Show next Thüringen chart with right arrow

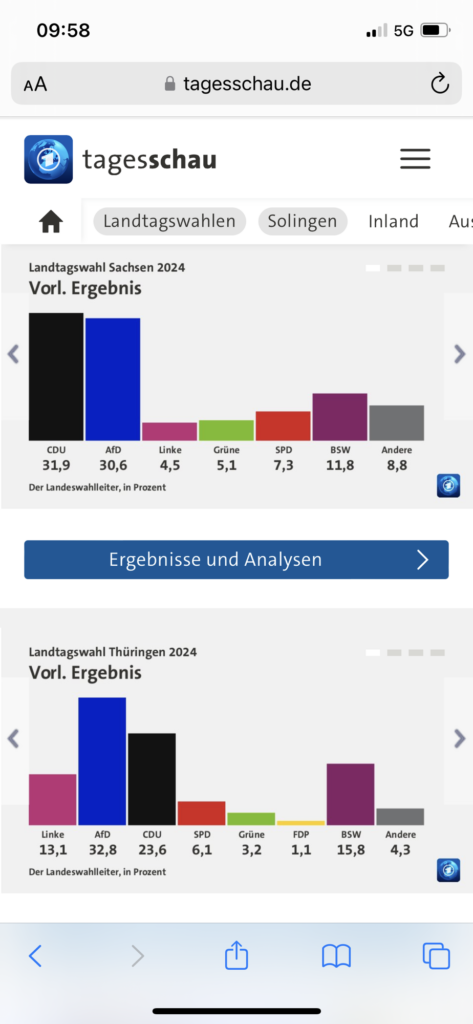[x=460, y=739]
